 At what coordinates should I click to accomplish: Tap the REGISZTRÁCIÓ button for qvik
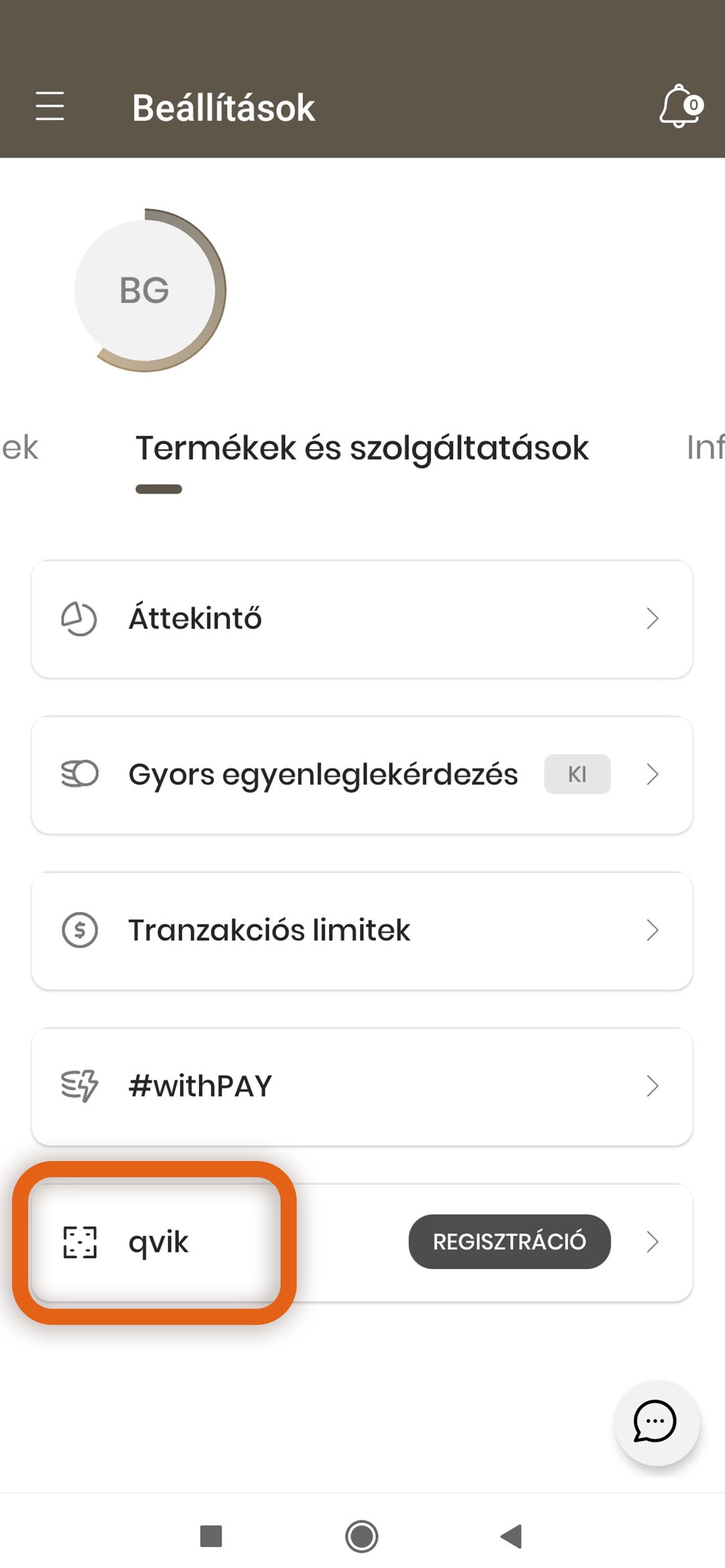coord(510,1242)
